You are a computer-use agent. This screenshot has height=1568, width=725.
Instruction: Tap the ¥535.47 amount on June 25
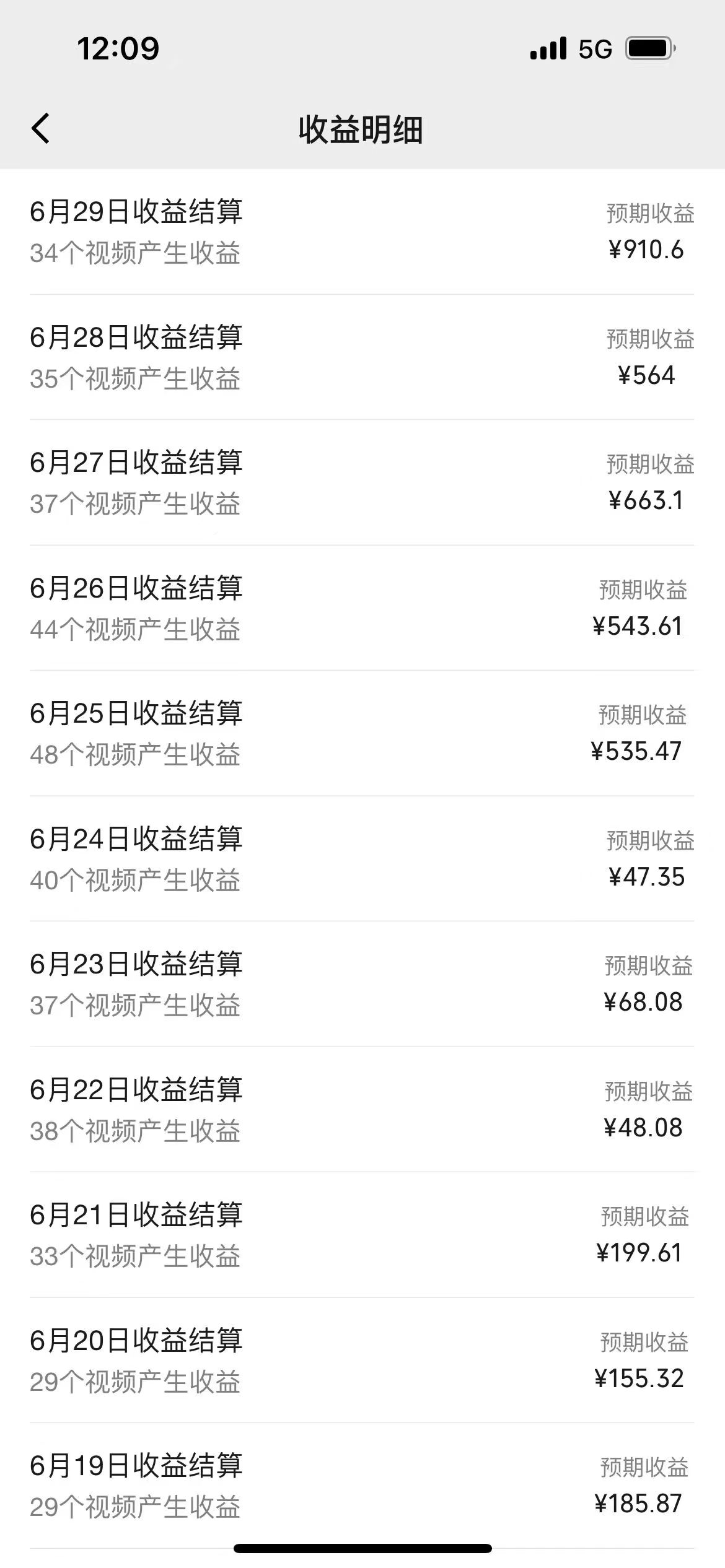[637, 752]
